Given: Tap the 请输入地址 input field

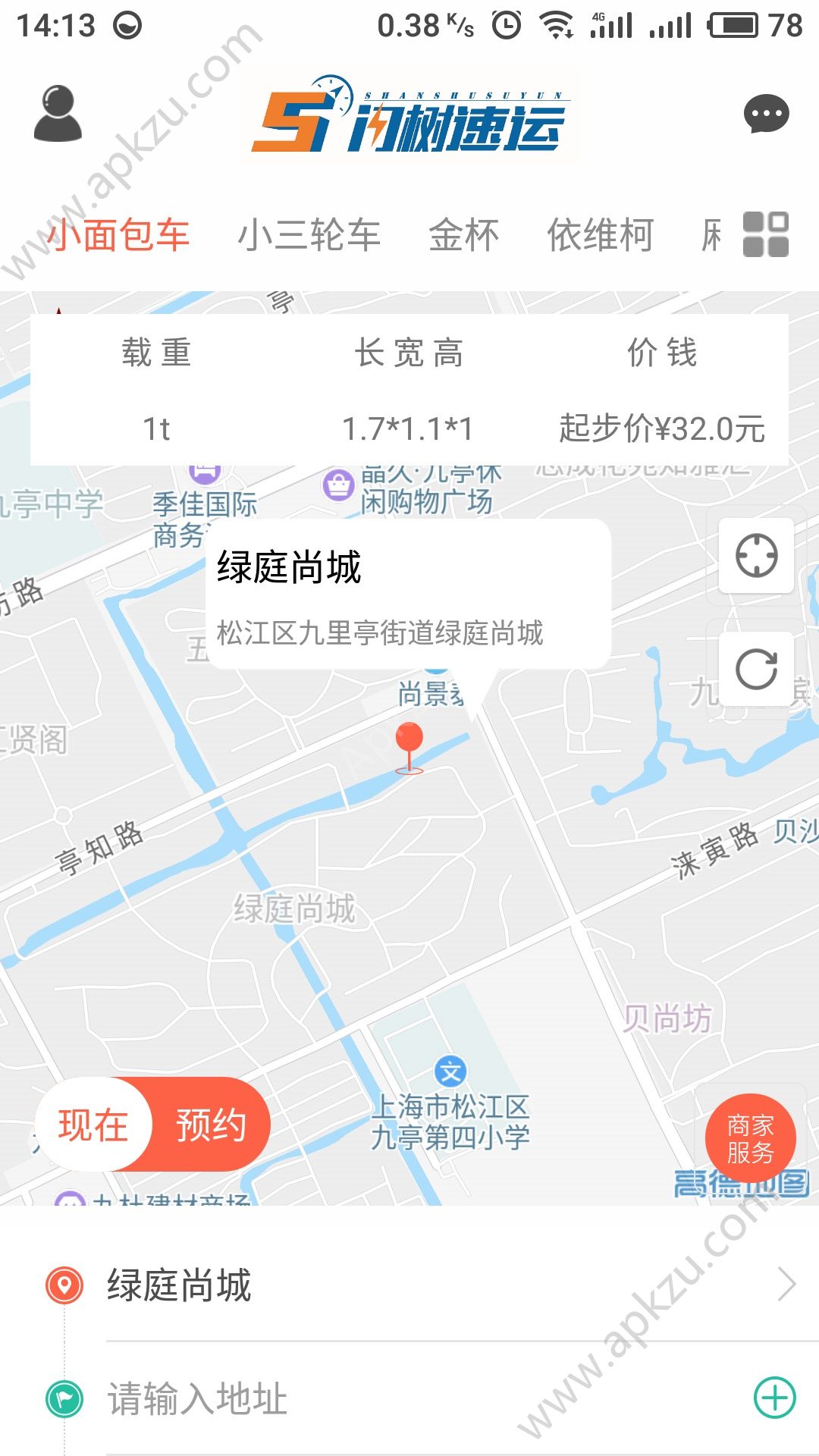Looking at the screenshot, I should [x=227, y=1399].
